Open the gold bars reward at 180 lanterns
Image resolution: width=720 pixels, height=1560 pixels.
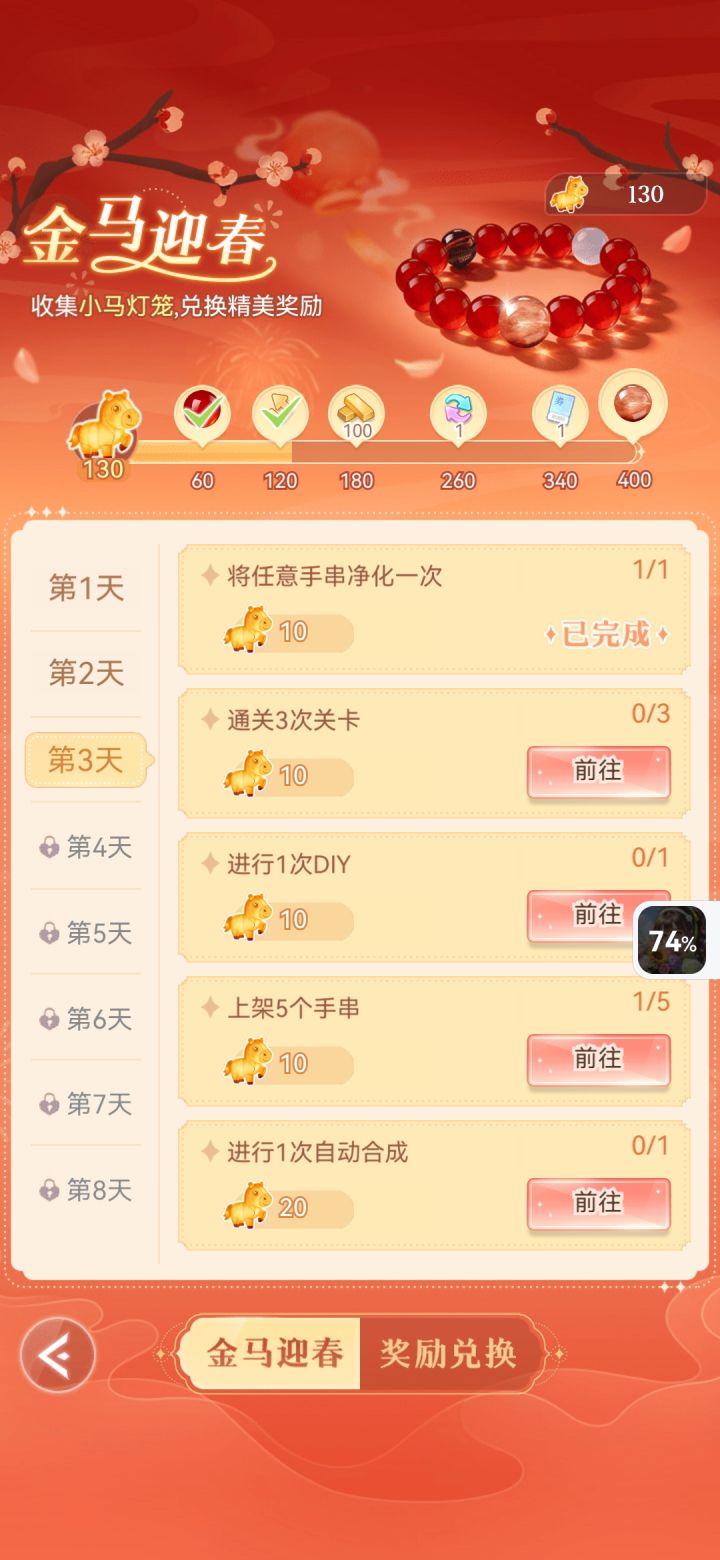(357, 412)
